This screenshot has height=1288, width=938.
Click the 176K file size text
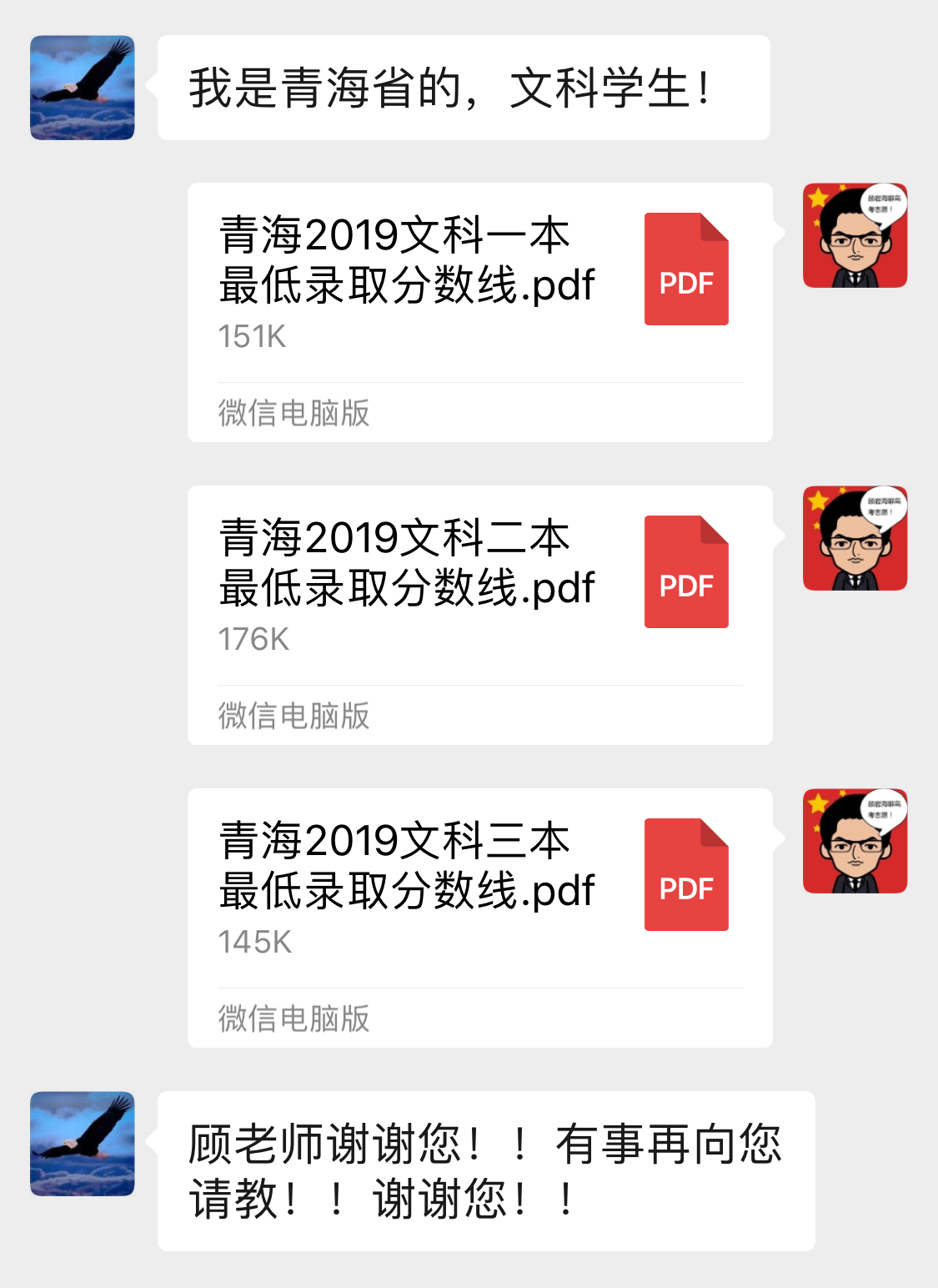click(x=253, y=639)
